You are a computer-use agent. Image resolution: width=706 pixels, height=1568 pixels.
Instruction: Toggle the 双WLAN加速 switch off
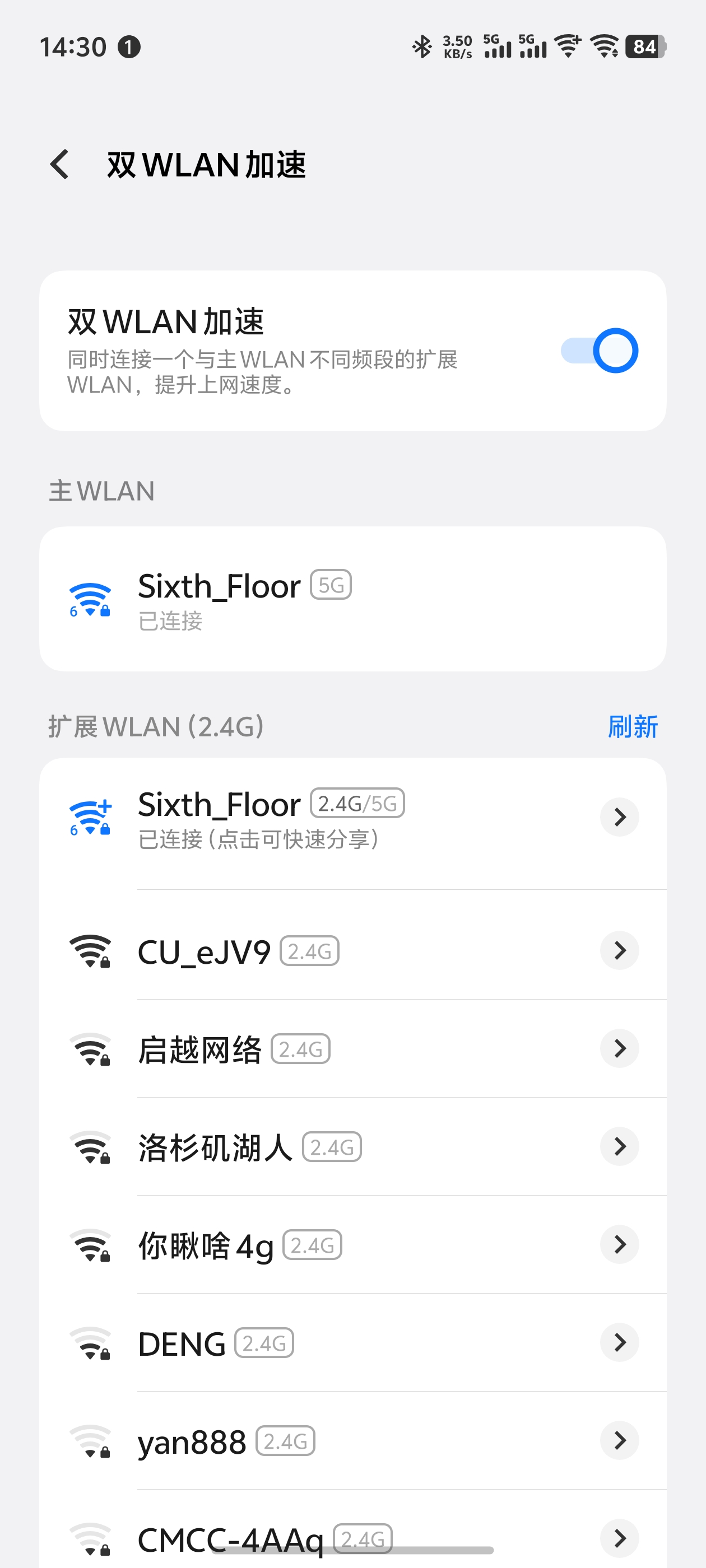coord(599,351)
